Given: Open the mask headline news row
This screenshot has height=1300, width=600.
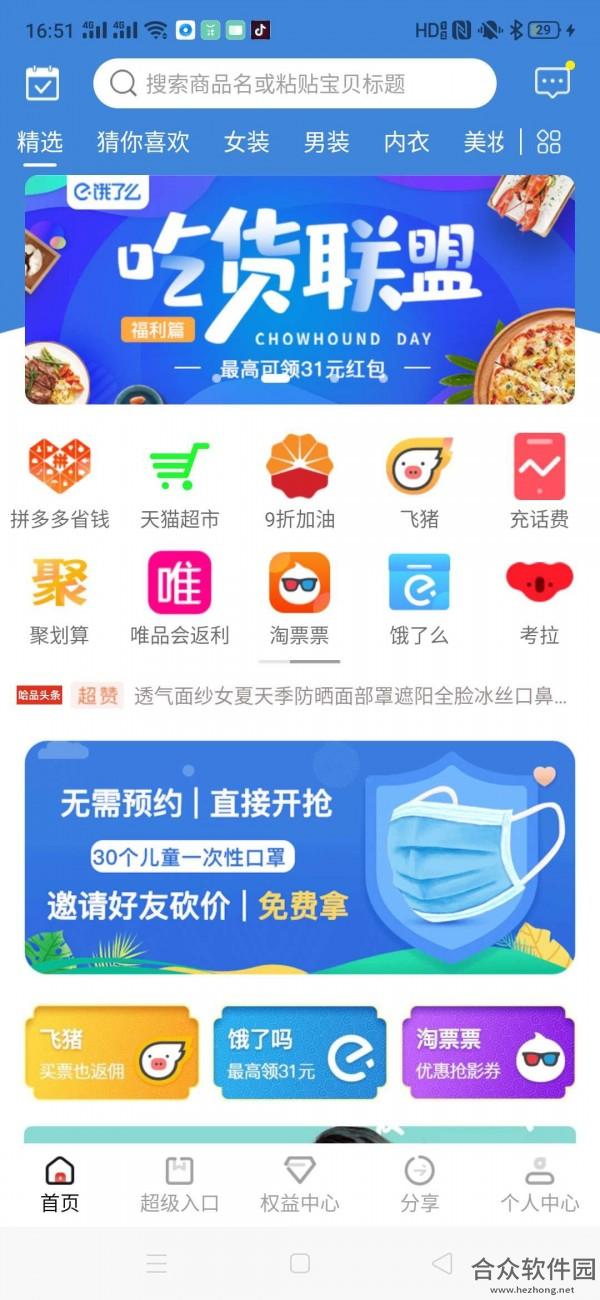Looking at the screenshot, I should click(292, 696).
